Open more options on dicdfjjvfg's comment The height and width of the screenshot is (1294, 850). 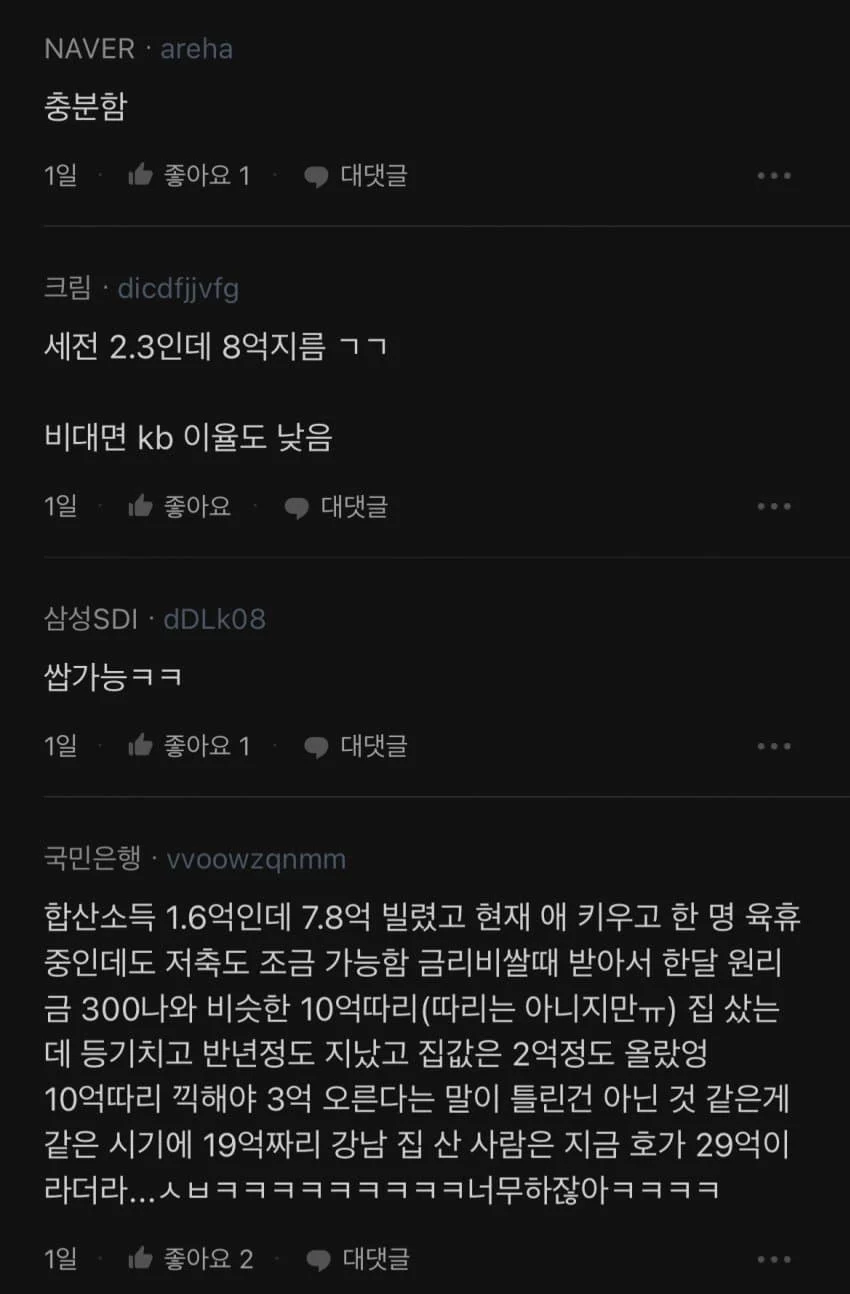coord(774,507)
